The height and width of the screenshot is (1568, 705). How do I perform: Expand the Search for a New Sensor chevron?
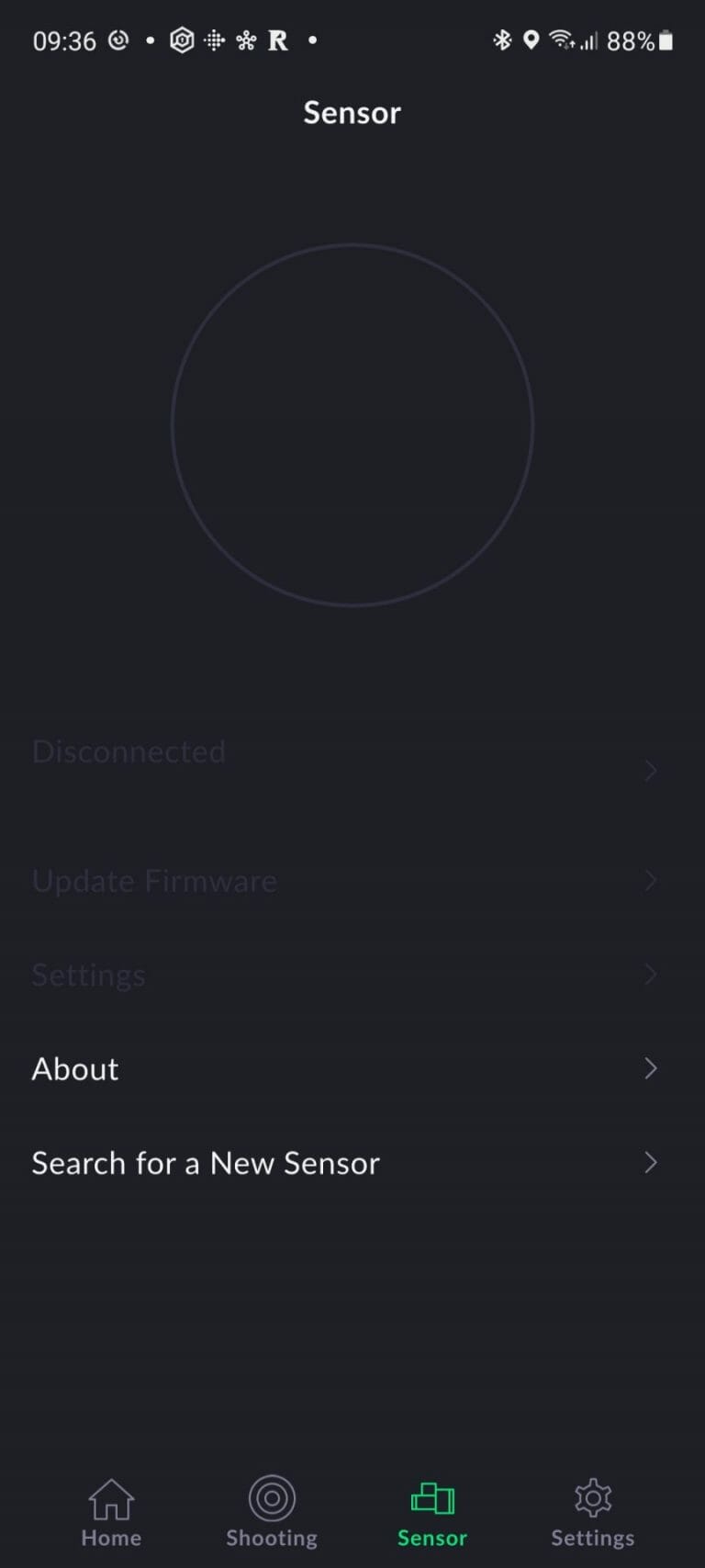pyautogui.click(x=651, y=1163)
